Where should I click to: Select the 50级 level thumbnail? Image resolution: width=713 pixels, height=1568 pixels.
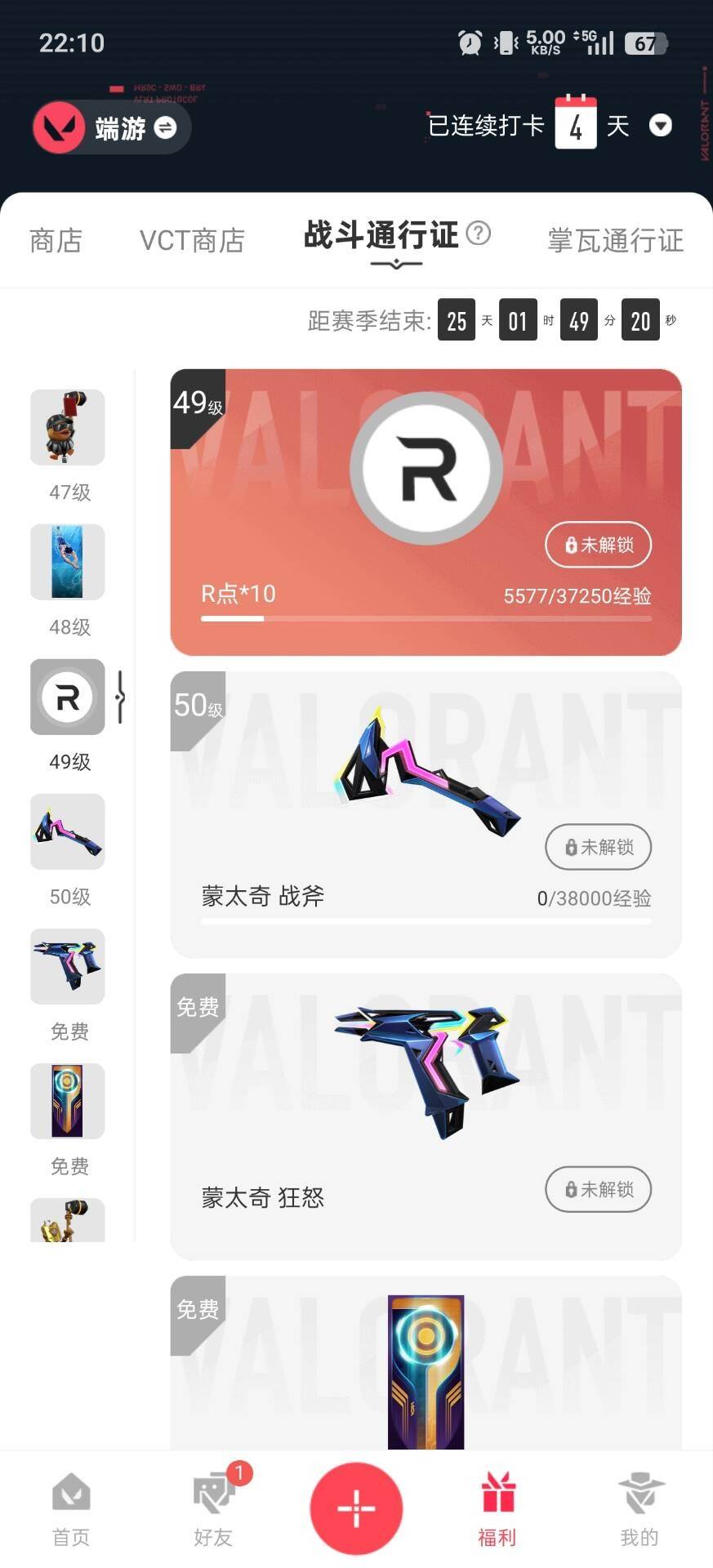coord(68,832)
